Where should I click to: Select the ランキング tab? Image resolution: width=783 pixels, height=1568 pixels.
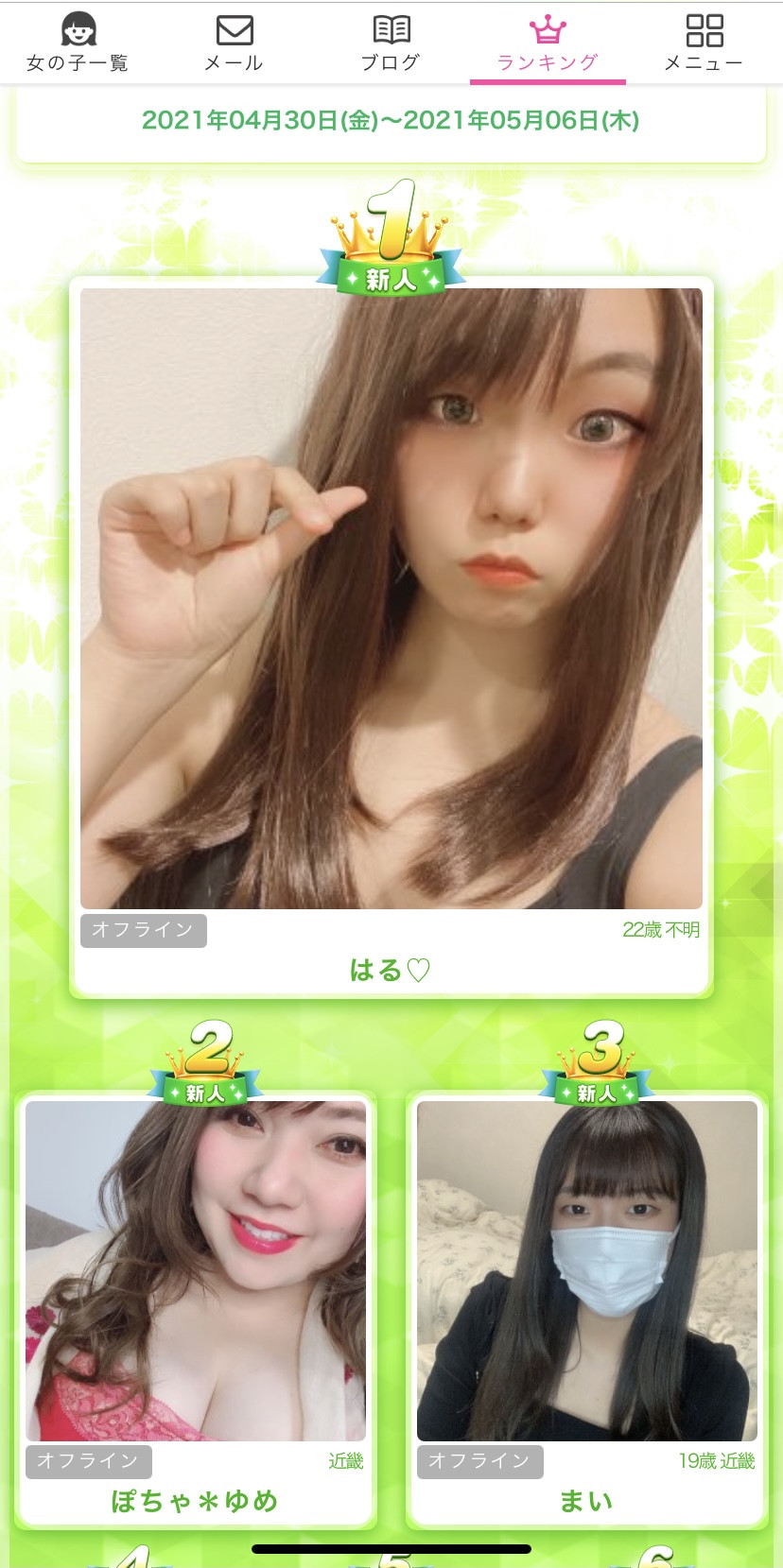pos(548,43)
